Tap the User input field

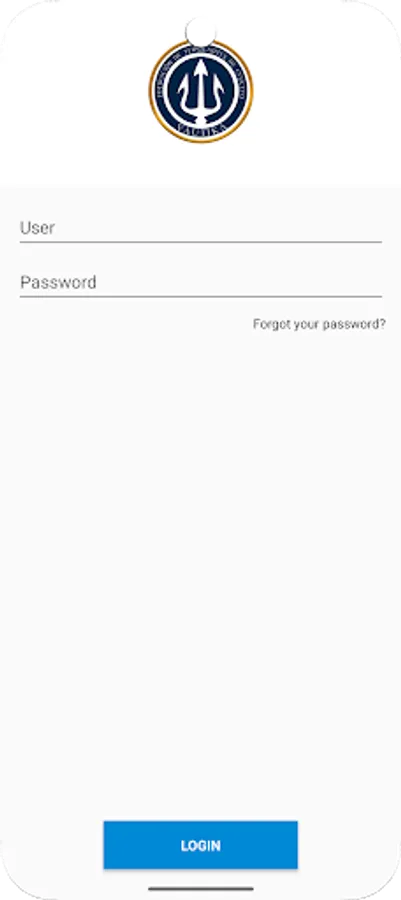pos(200,228)
